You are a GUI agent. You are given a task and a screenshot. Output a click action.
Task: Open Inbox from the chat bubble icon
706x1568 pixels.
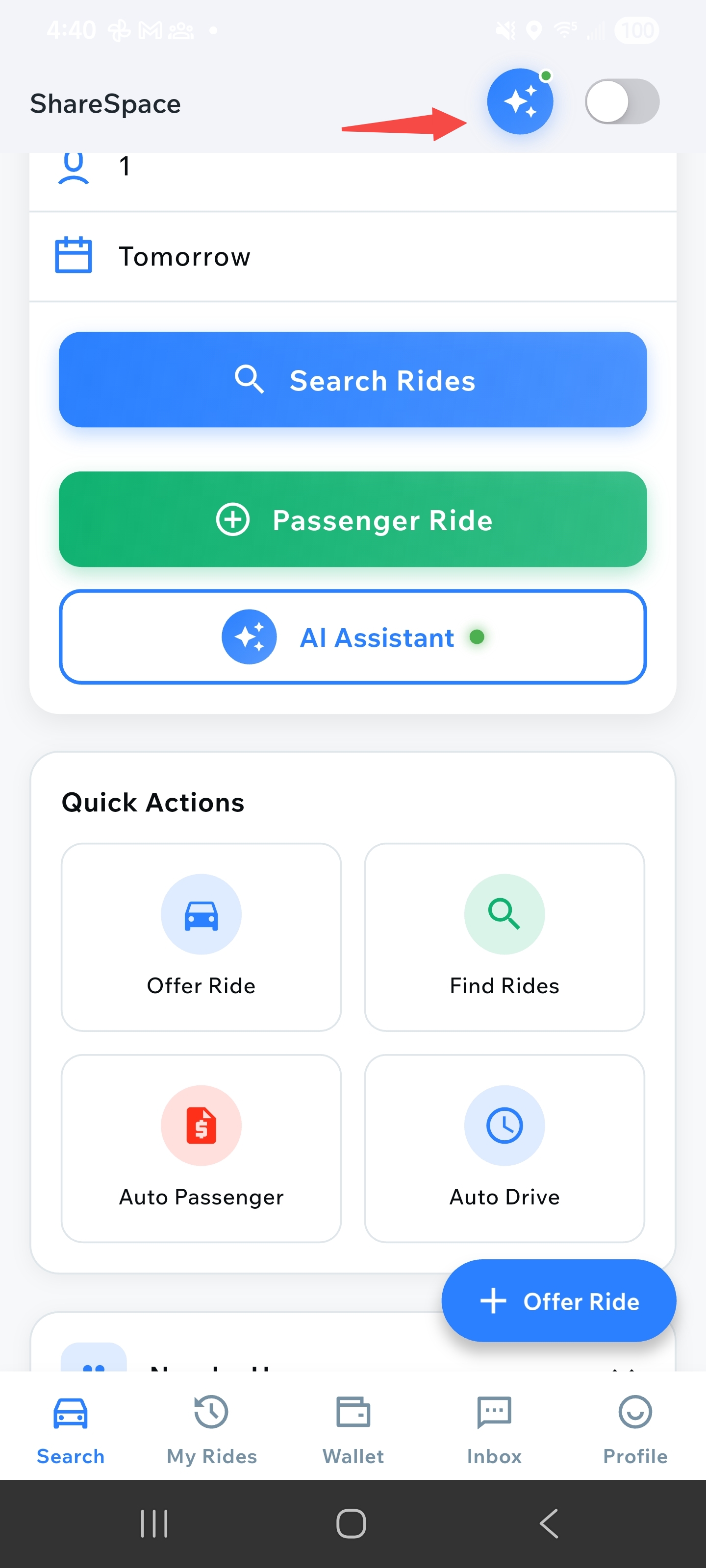pyautogui.click(x=494, y=1412)
